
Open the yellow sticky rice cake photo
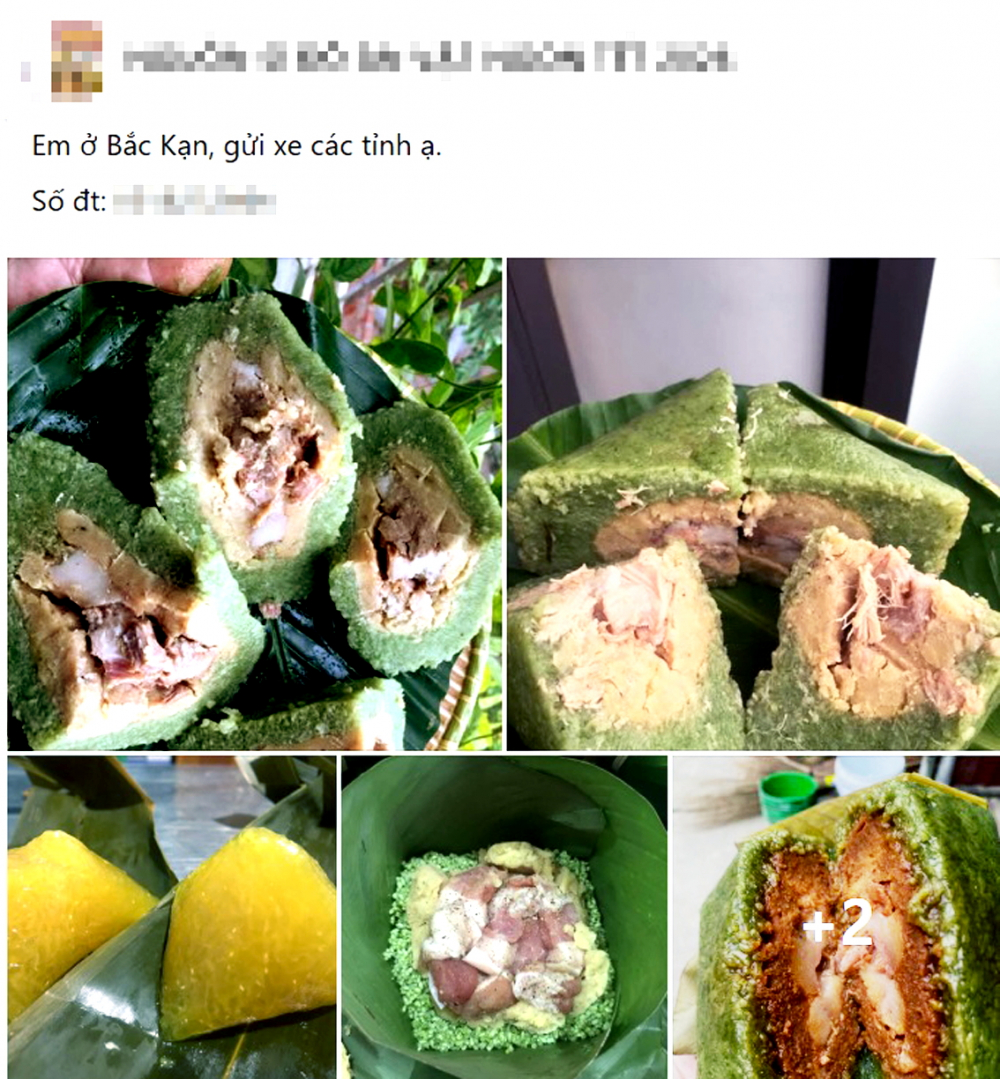(x=171, y=916)
